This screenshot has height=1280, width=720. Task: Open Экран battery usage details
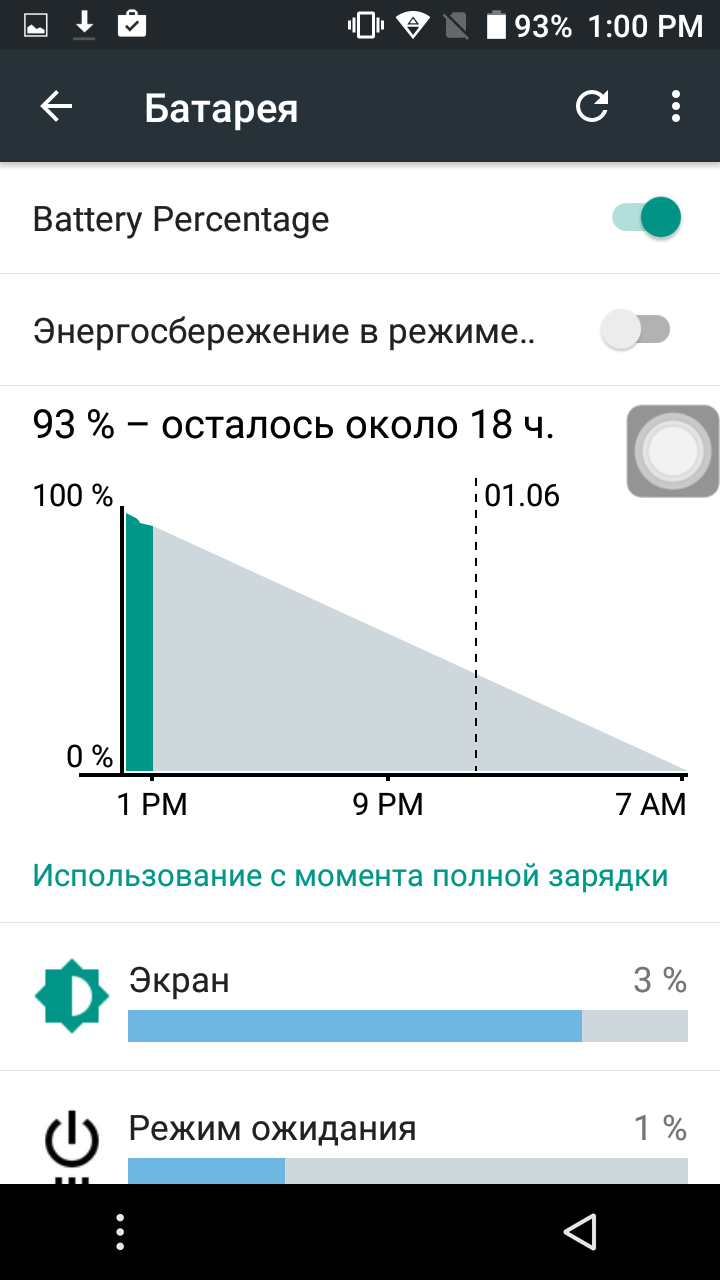[360, 997]
